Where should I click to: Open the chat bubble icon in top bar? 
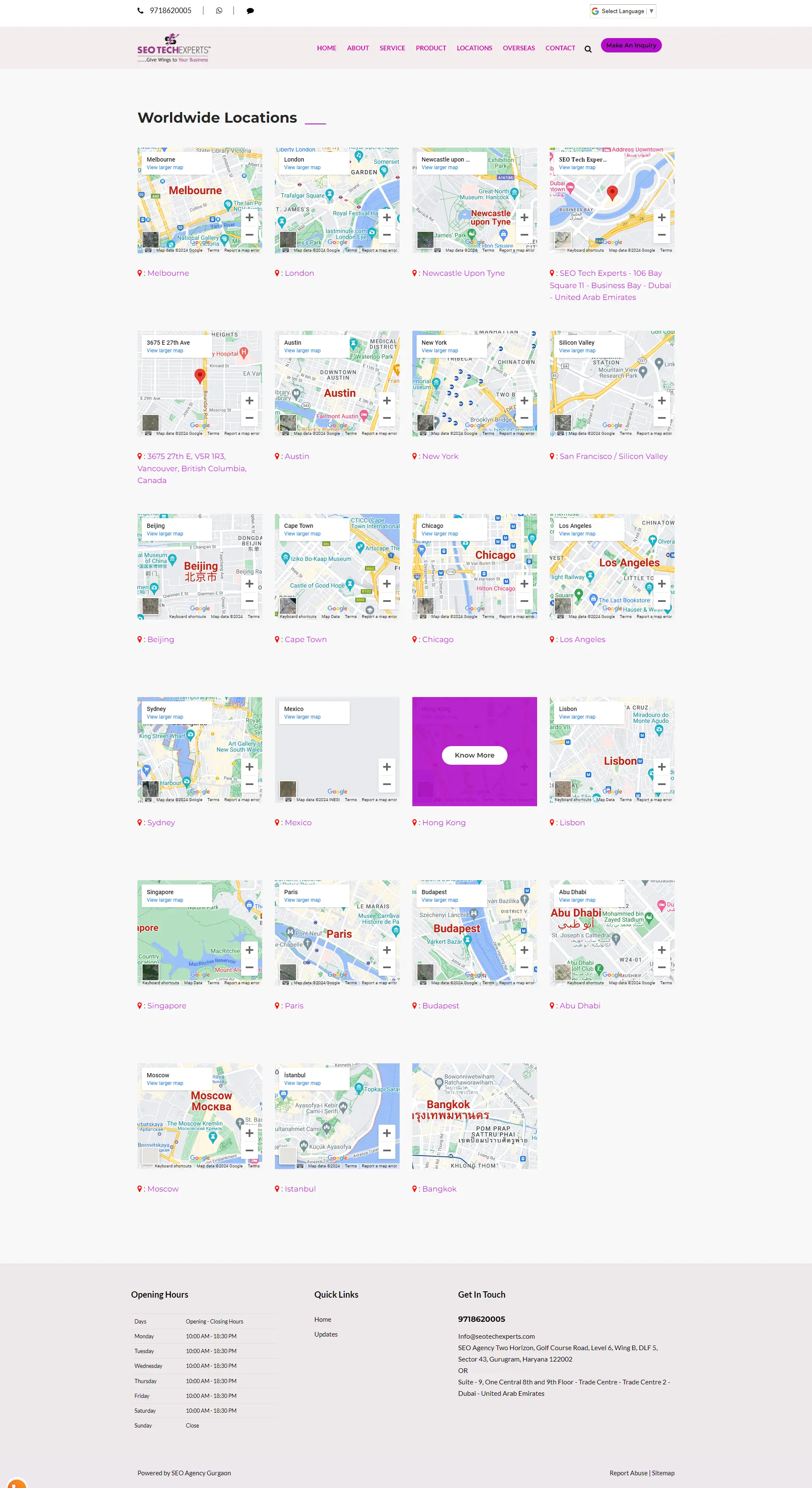250,11
